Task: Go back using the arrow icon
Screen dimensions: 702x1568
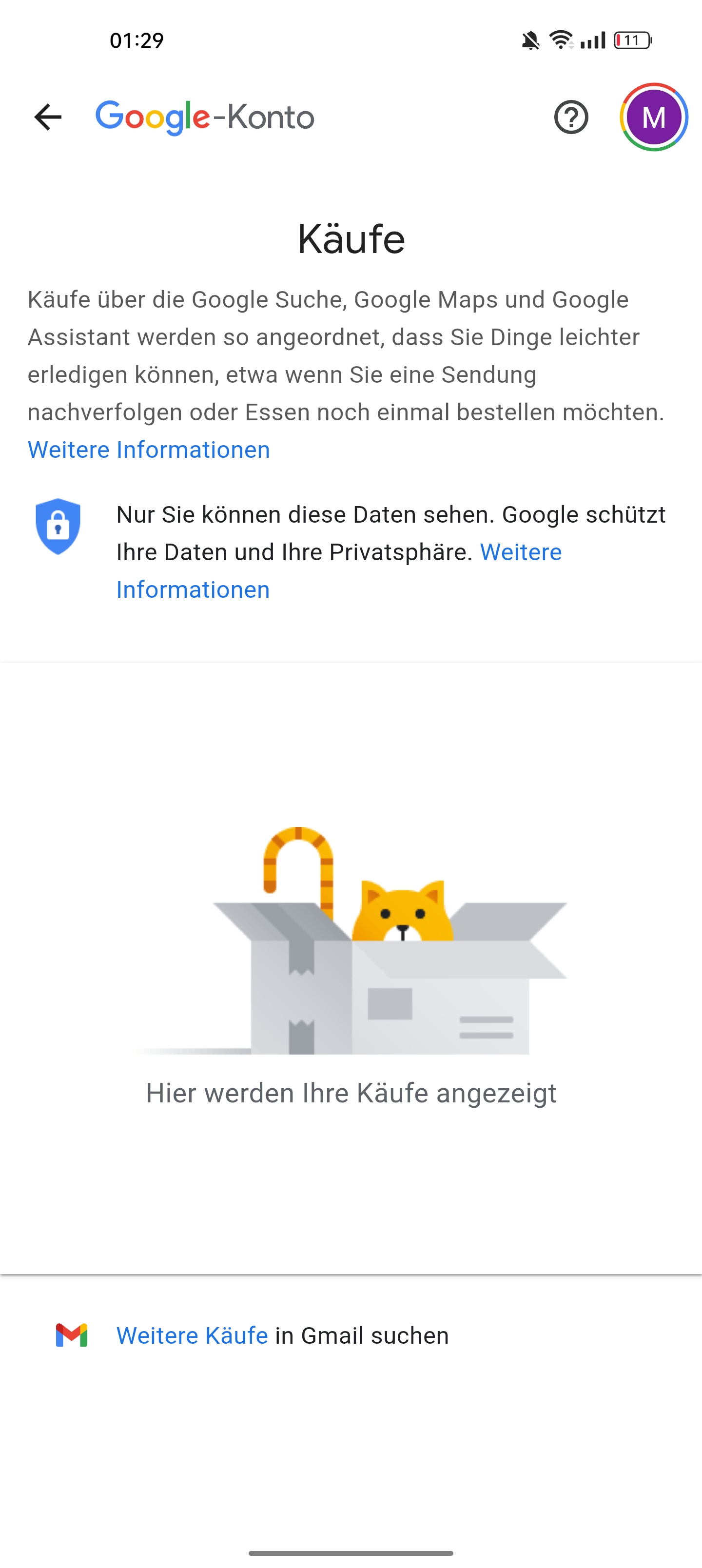Action: [47, 117]
